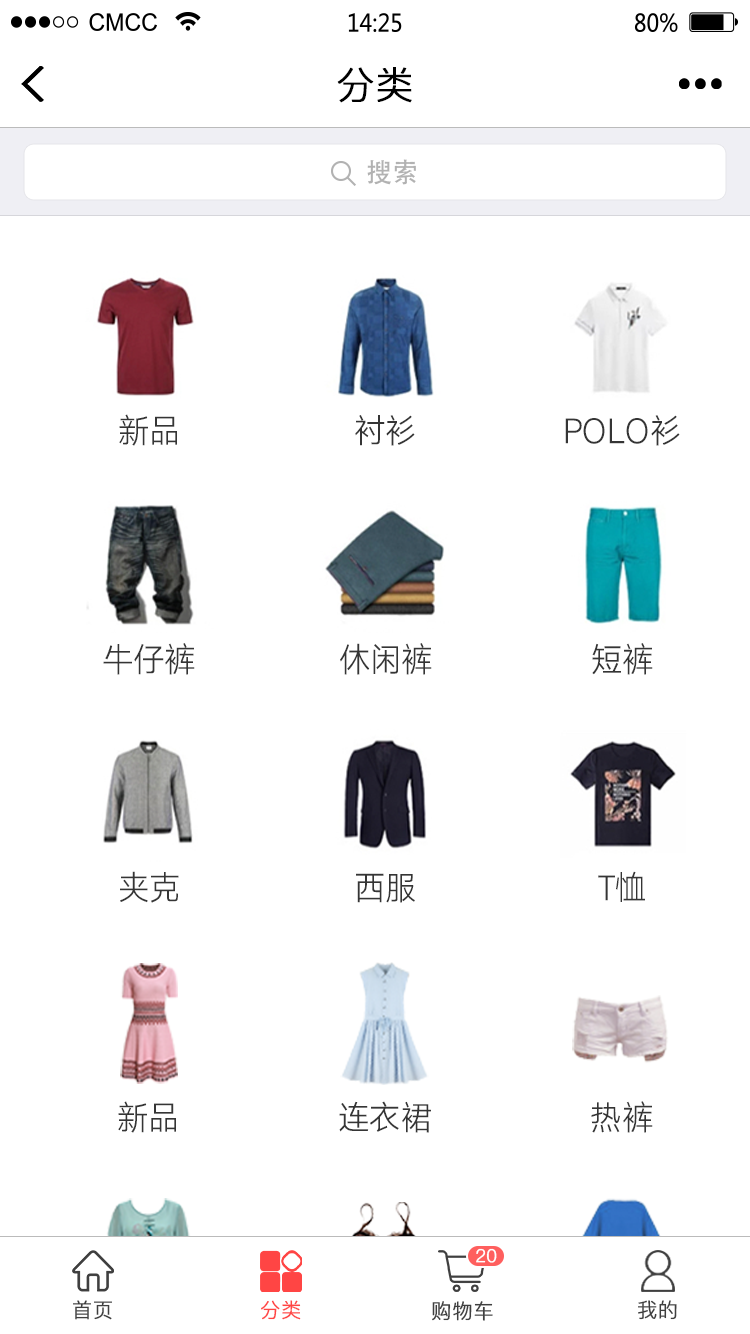
Task: Tap the 搜索 search box
Action: coord(375,172)
